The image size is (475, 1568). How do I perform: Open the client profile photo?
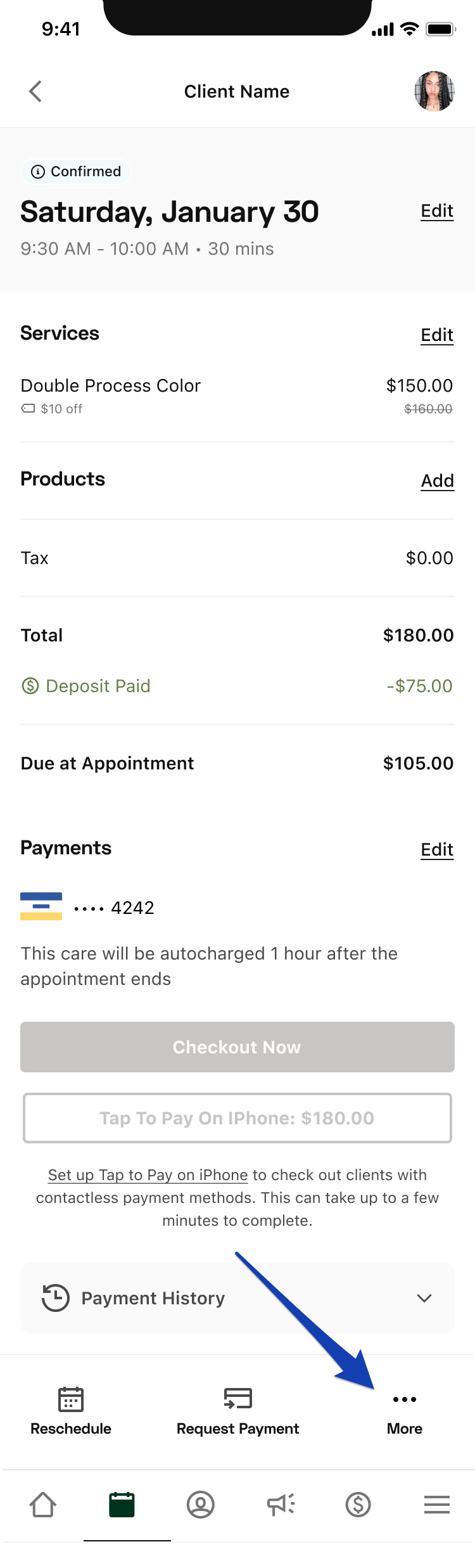click(x=434, y=91)
